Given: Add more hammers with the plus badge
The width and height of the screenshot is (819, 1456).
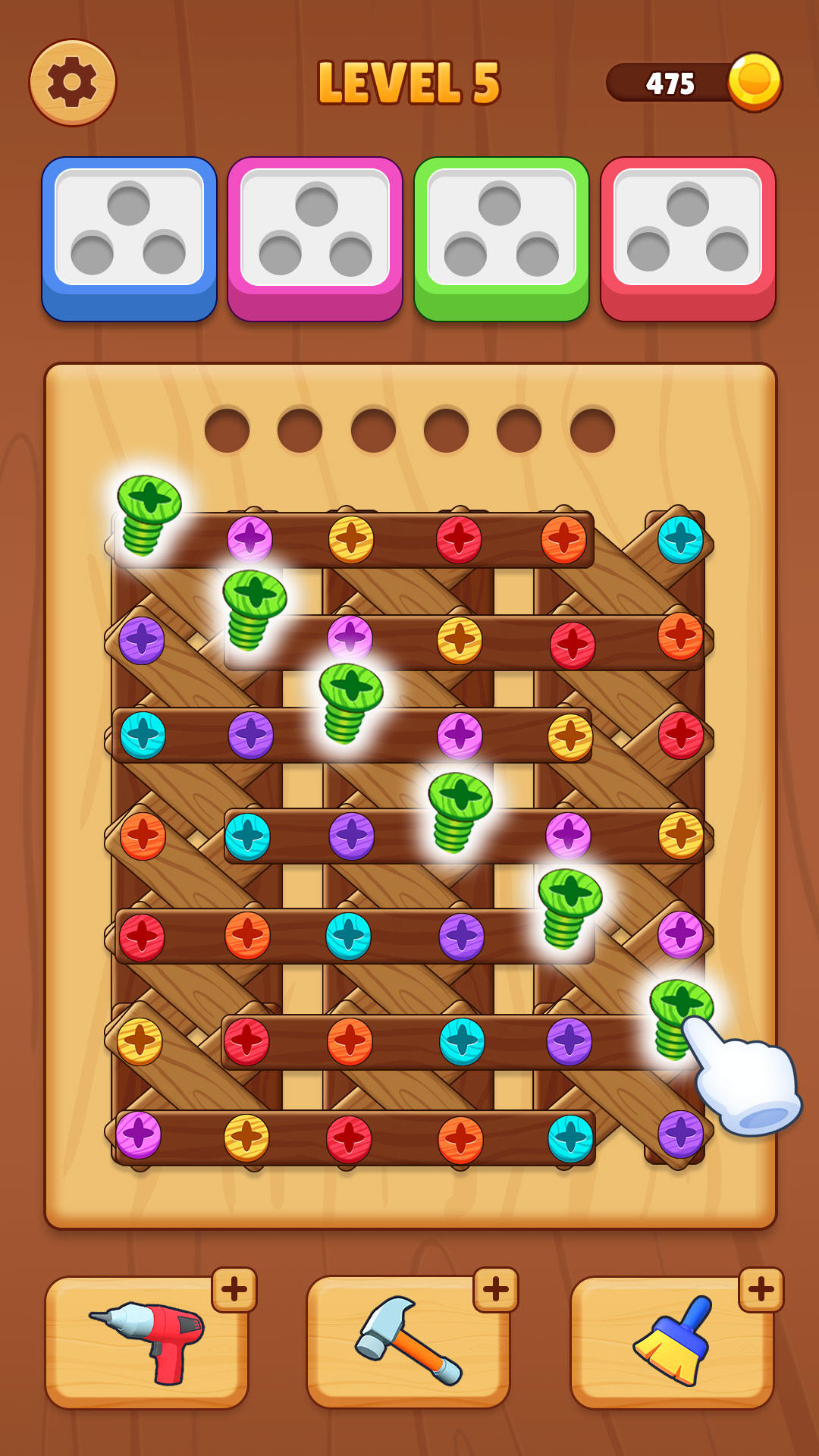Looking at the screenshot, I should click(x=496, y=1289).
